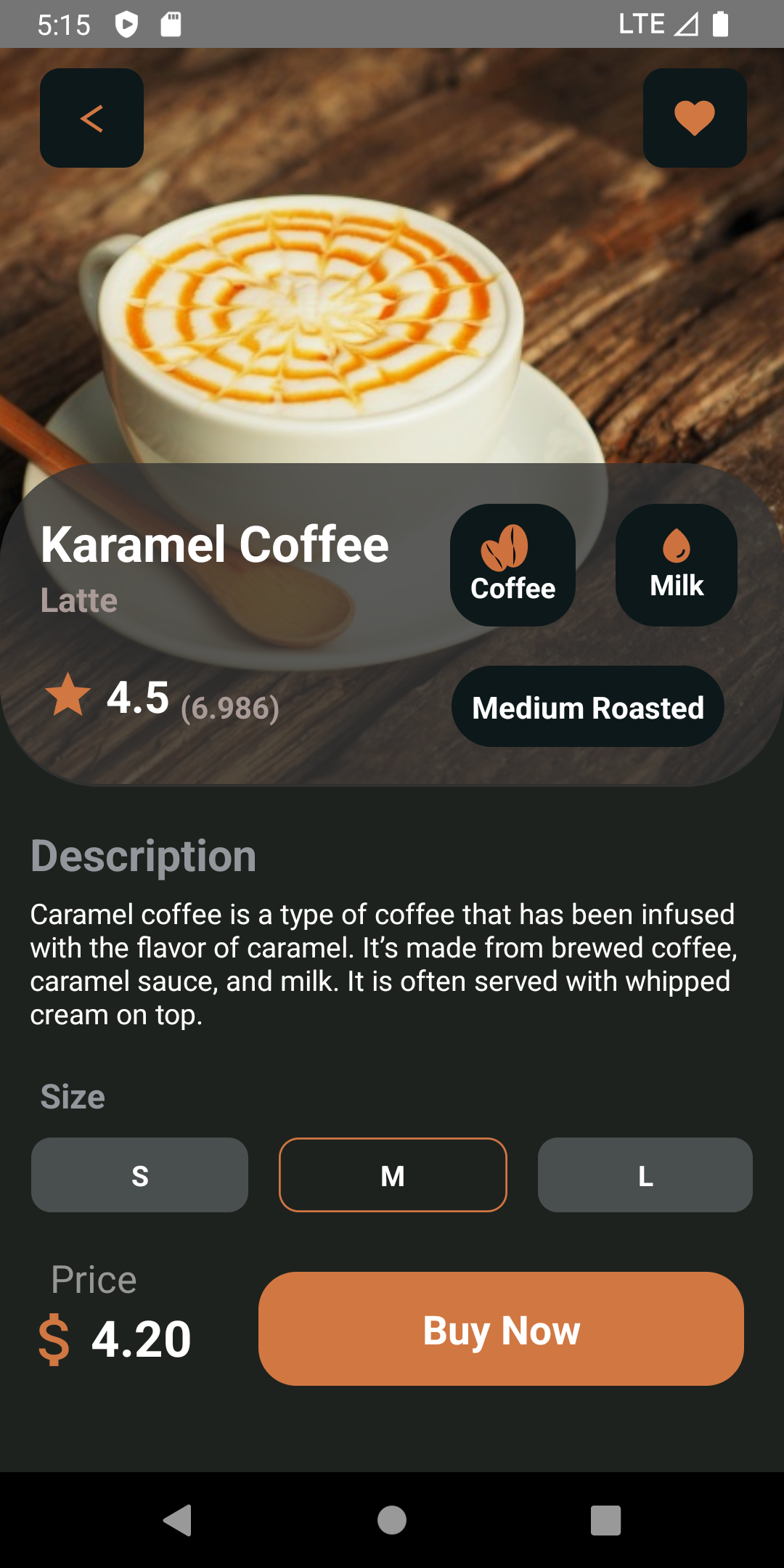Toggle favorite status for Karamel Coffee

coord(693,119)
